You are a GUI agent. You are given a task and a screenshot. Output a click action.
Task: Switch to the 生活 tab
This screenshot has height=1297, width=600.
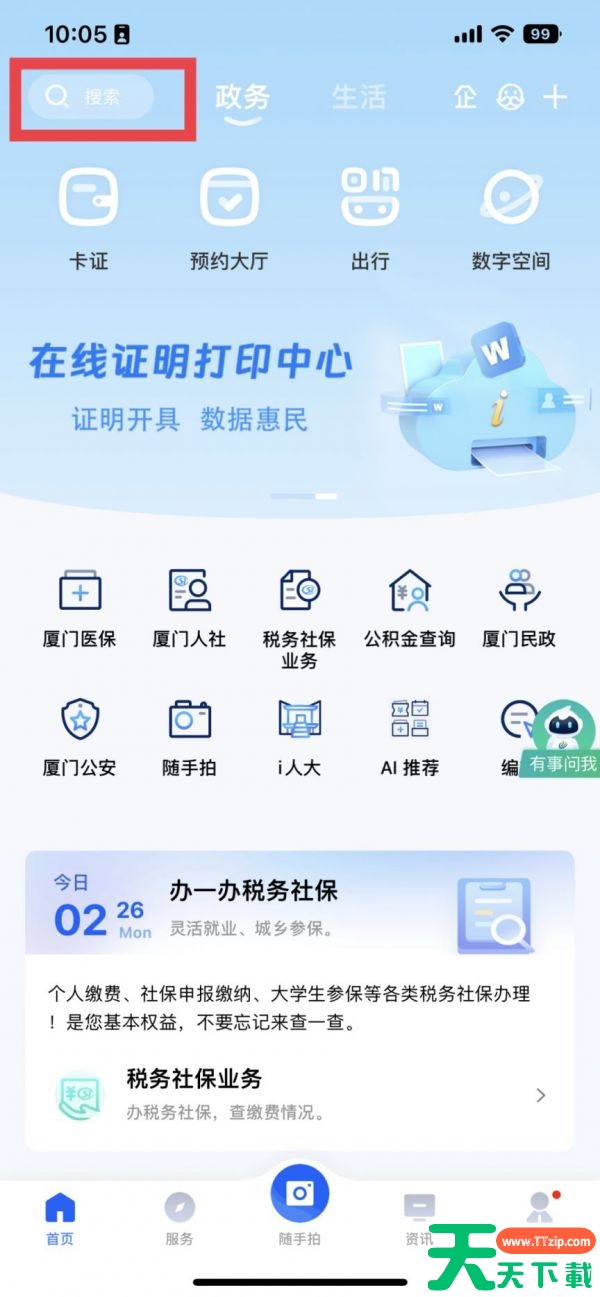pyautogui.click(x=358, y=97)
